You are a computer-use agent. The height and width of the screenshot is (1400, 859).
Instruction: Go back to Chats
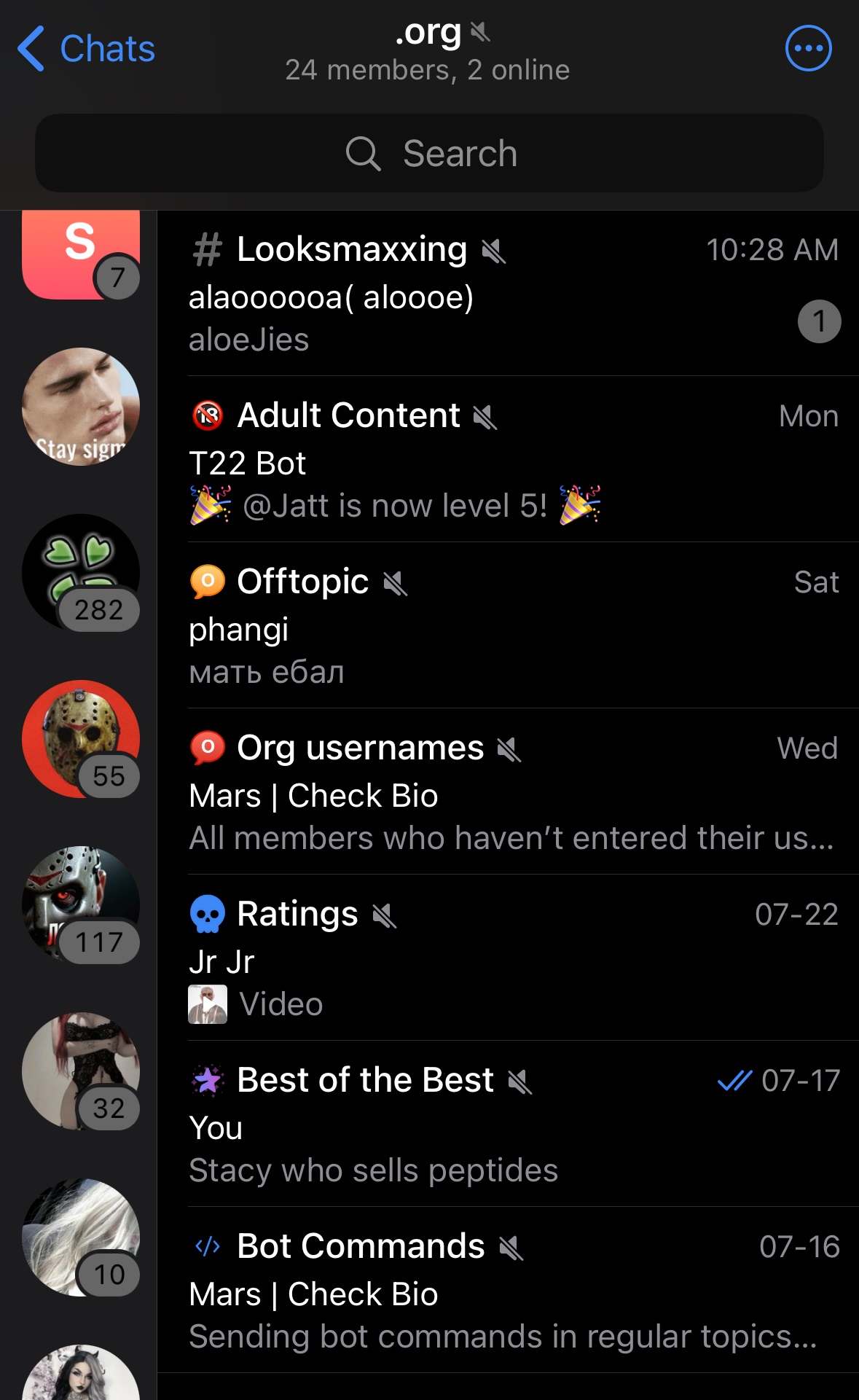coord(86,49)
